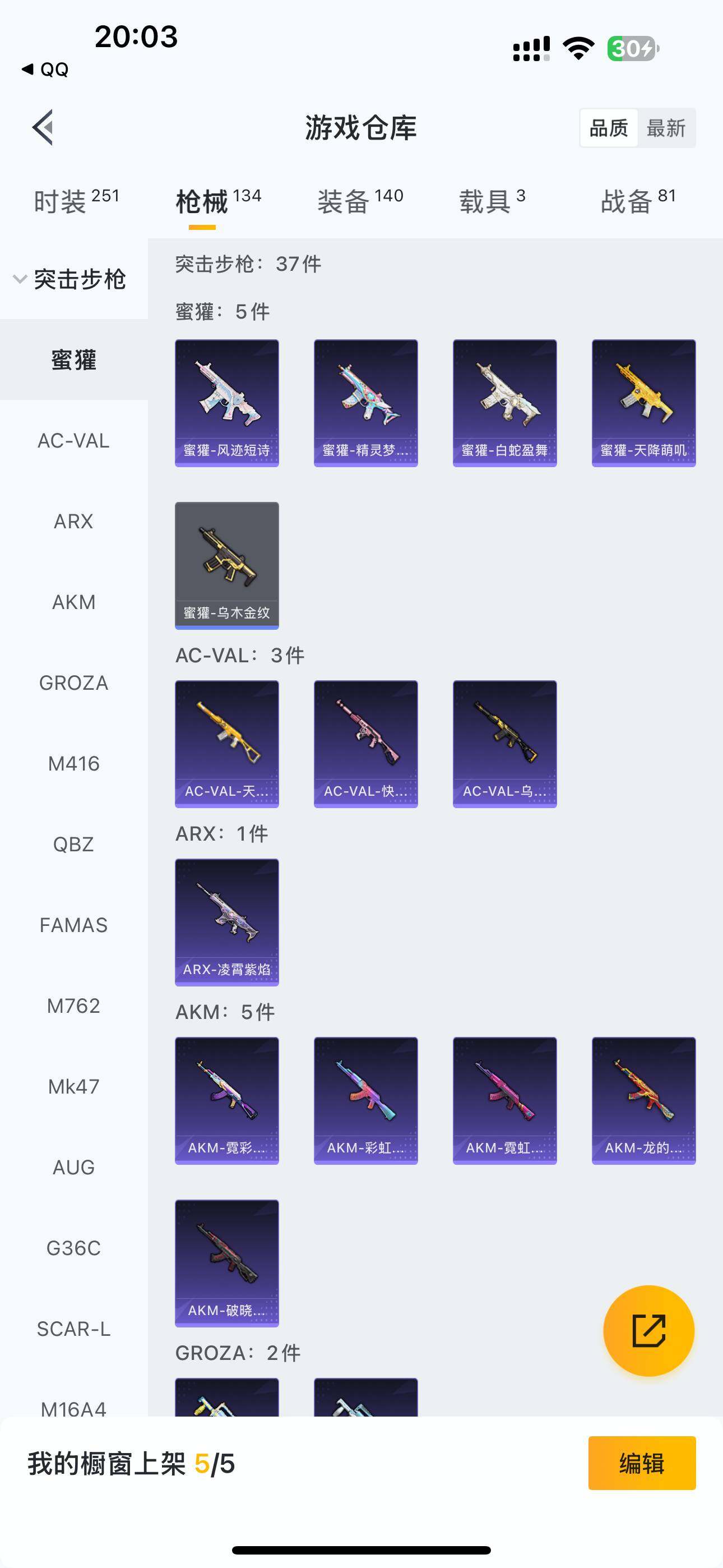The width and height of the screenshot is (723, 1568).
Task: Jump to the SCAR-L section
Action: pos(73,1328)
